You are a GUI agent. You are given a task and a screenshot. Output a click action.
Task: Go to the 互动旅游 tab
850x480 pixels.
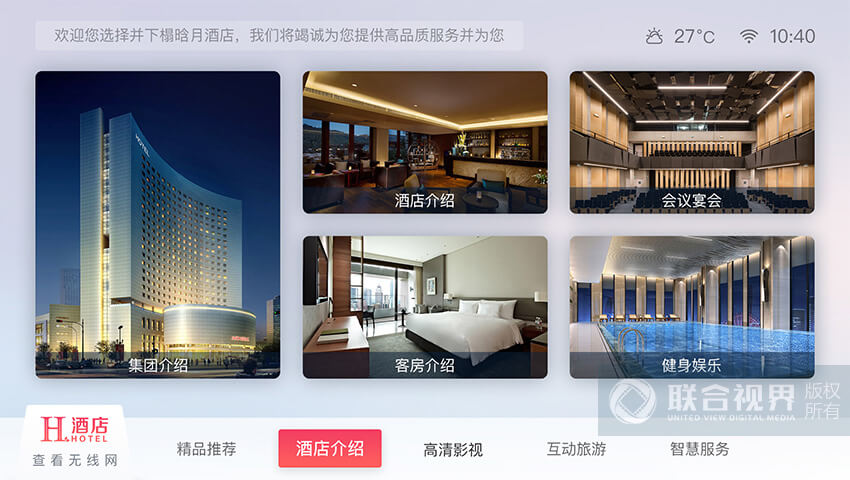(x=576, y=449)
